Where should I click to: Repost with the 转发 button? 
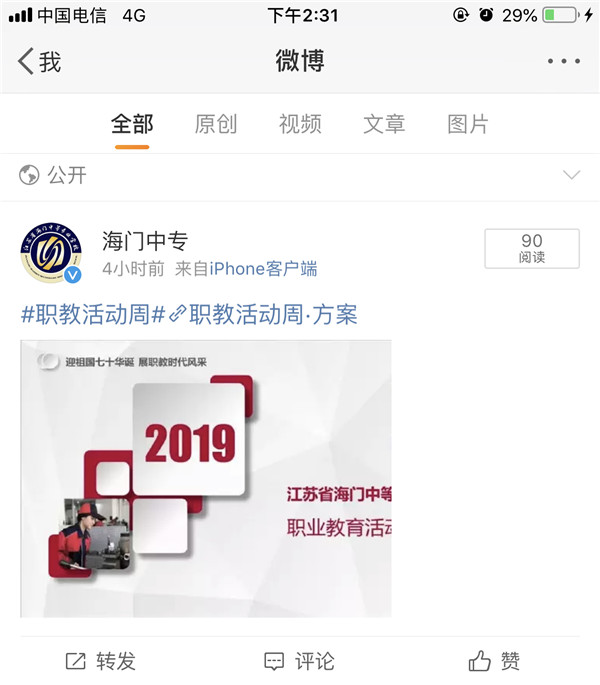tap(100, 661)
